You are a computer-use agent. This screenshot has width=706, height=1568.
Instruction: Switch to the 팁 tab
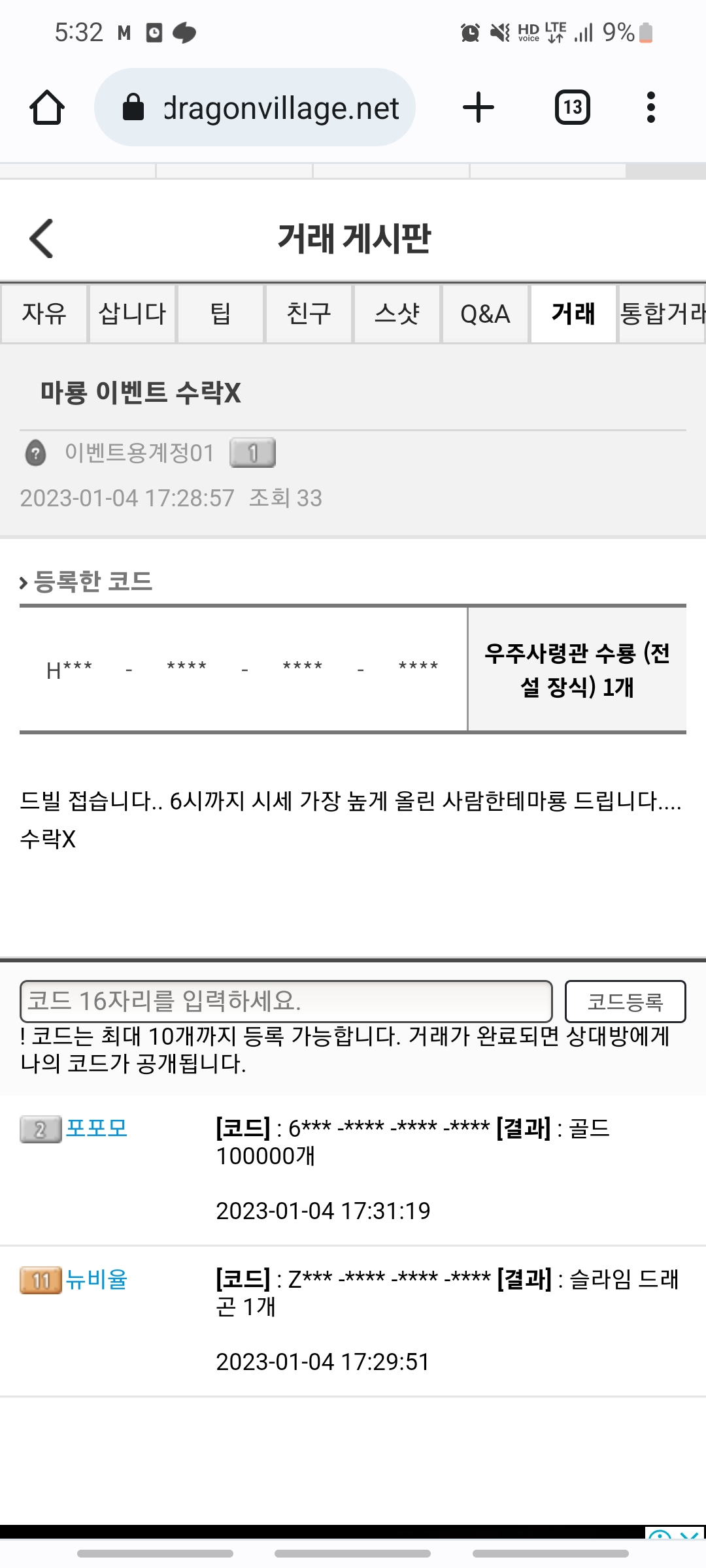[220, 314]
